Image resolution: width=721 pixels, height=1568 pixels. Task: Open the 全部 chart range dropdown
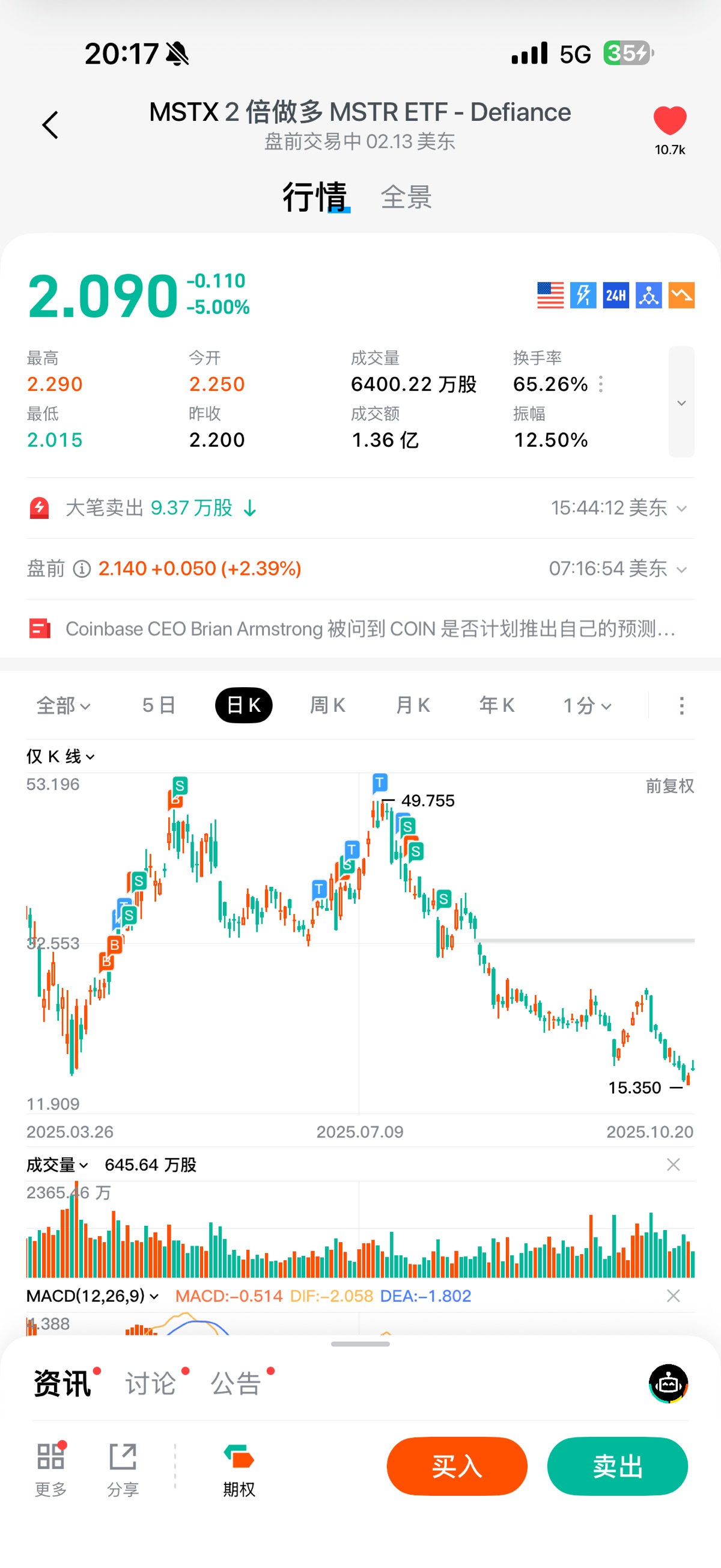pyautogui.click(x=63, y=705)
